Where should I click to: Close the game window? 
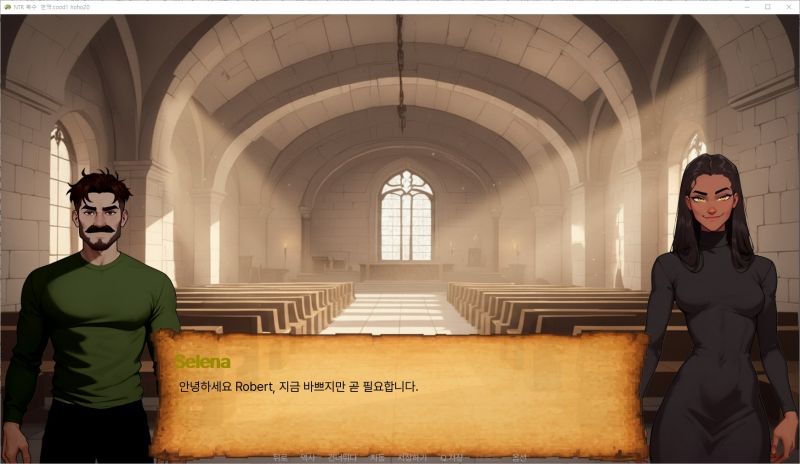tap(788, 6)
